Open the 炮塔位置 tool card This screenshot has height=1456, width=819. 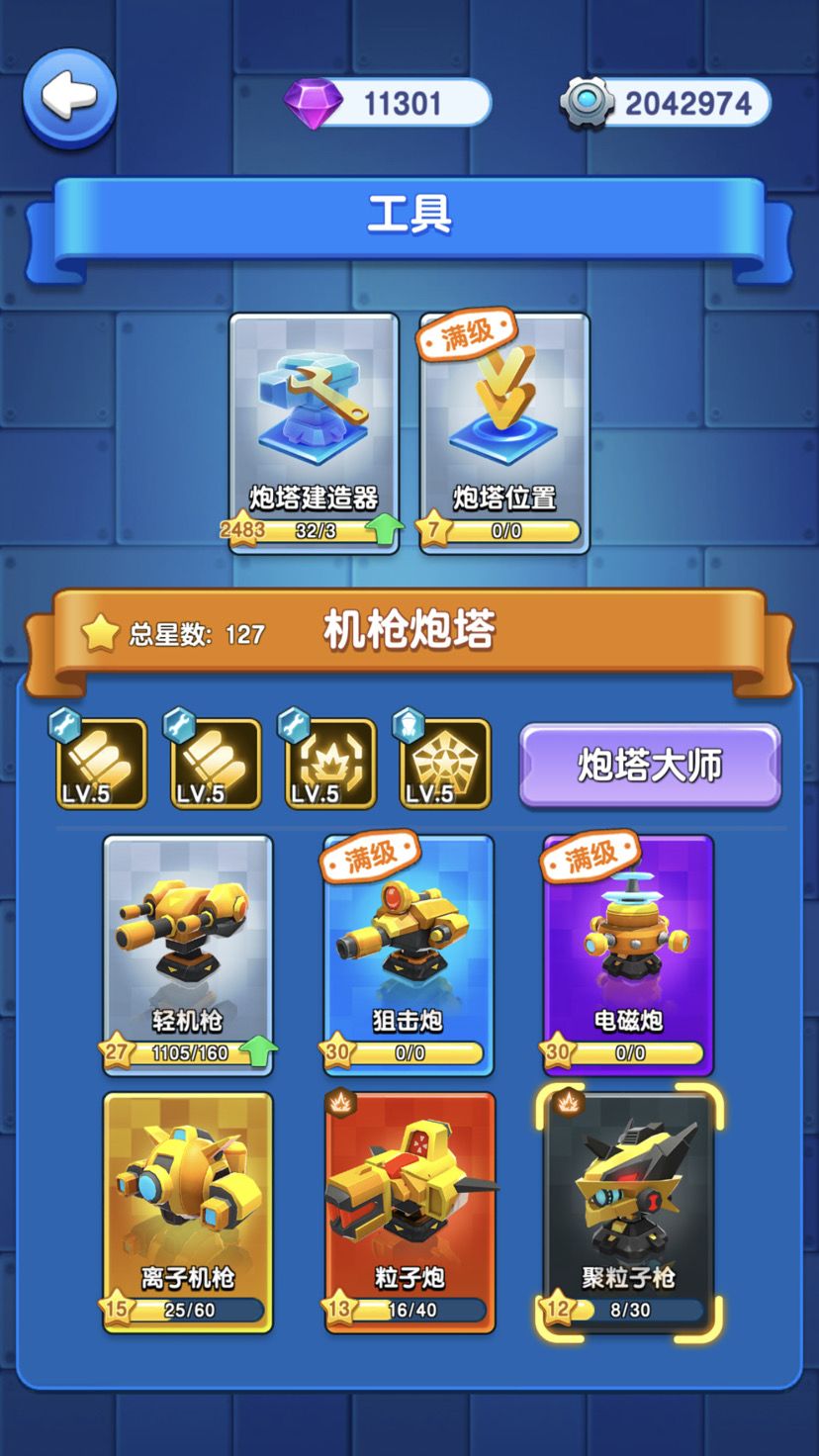tap(504, 433)
